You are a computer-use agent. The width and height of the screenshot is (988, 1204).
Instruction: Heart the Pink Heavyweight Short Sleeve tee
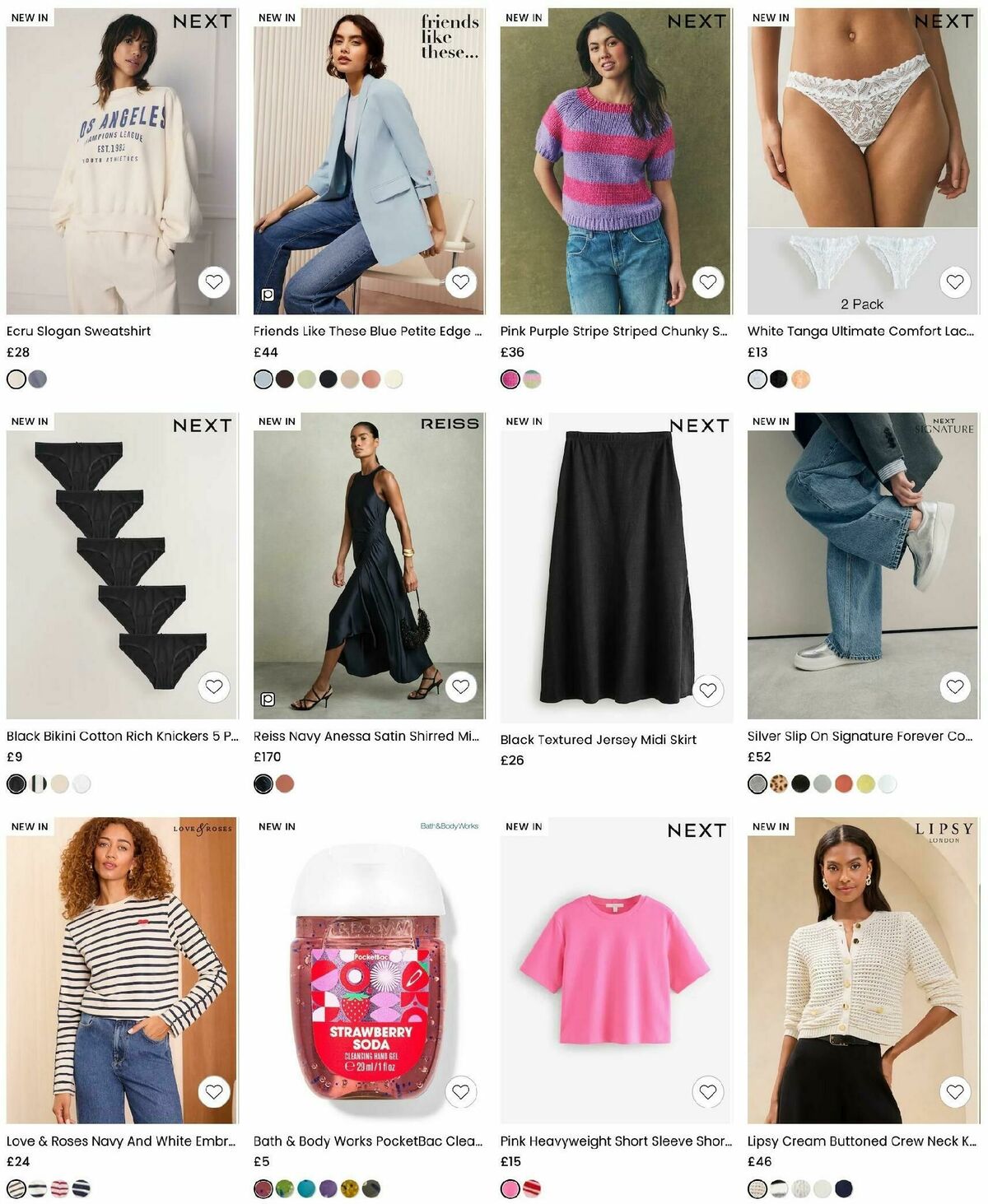[x=708, y=1092]
